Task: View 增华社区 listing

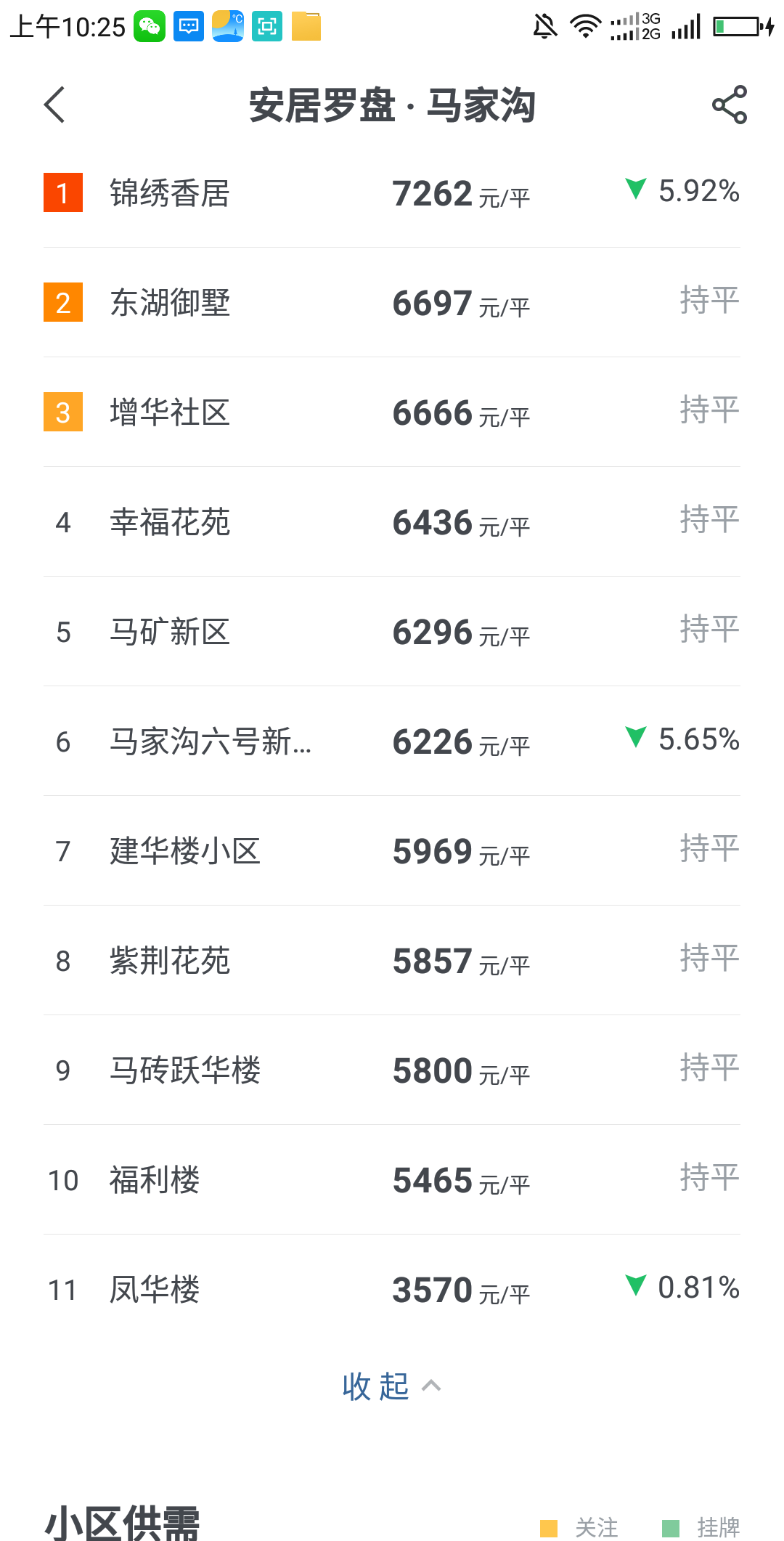Action: click(170, 412)
